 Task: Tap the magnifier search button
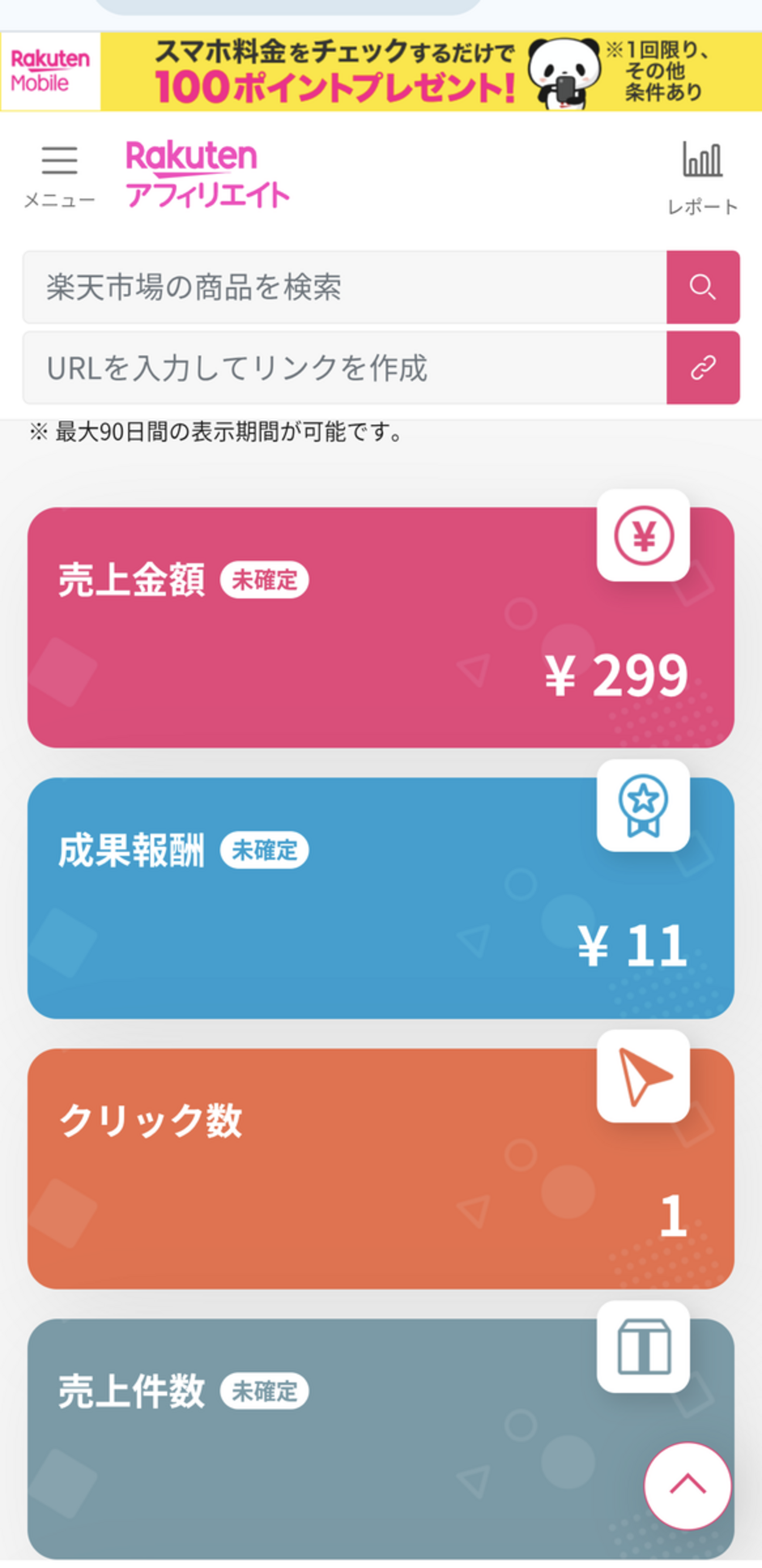coord(703,287)
